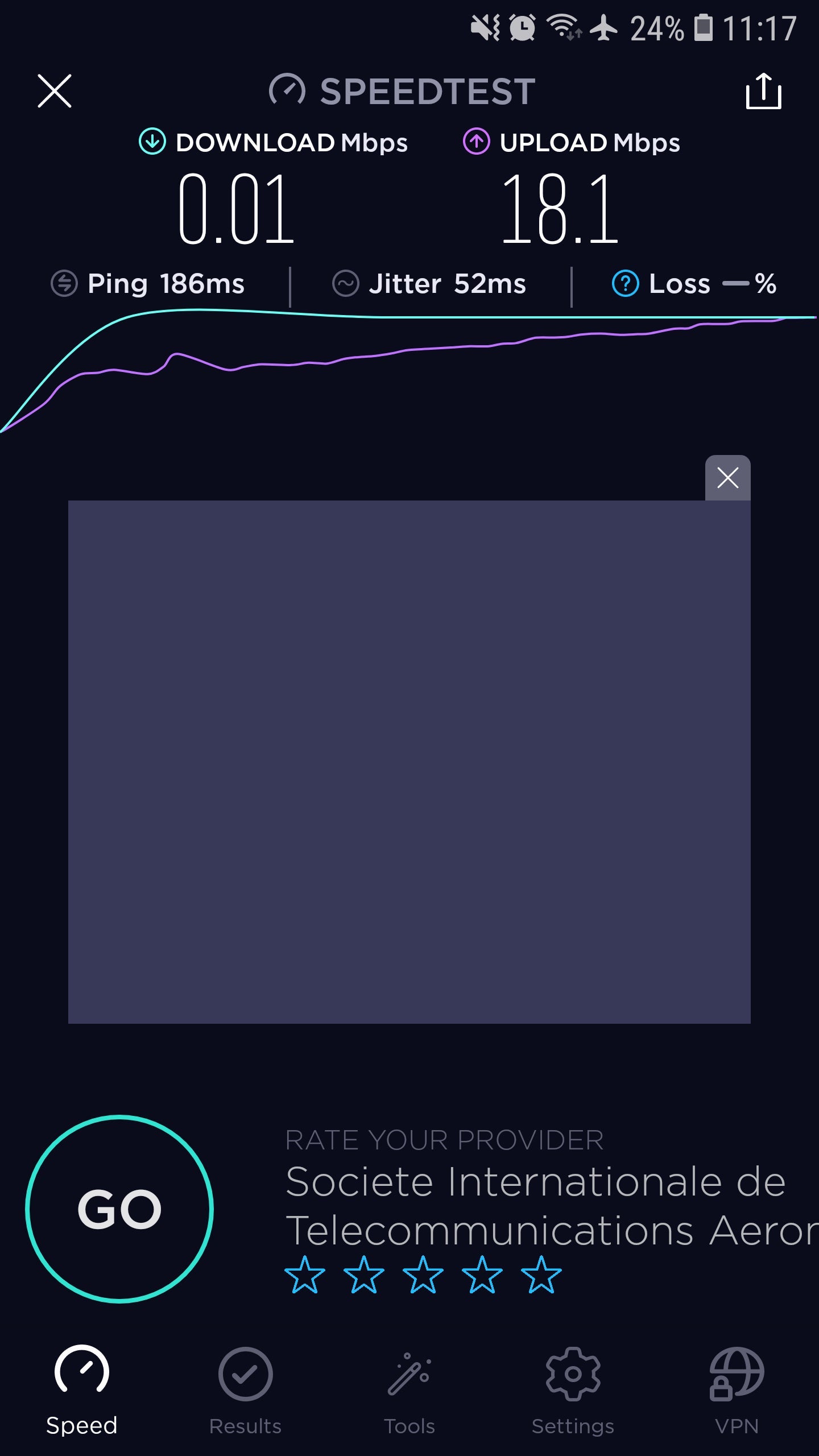
Task: Start a new test with GO
Action: click(119, 1209)
